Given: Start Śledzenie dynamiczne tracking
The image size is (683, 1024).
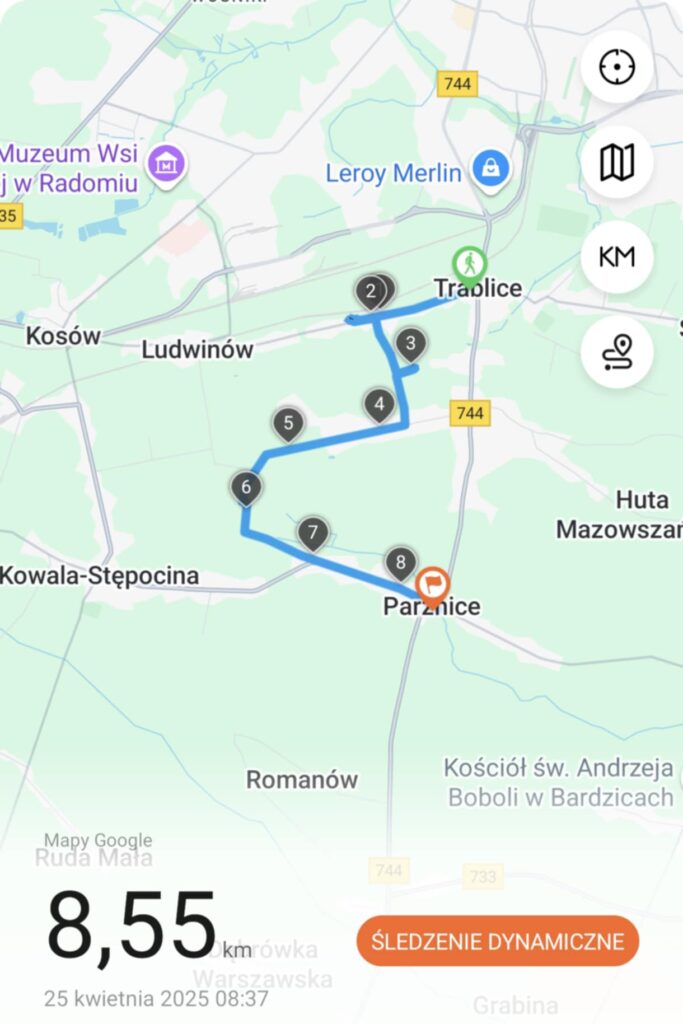Looking at the screenshot, I should click(x=497, y=941).
